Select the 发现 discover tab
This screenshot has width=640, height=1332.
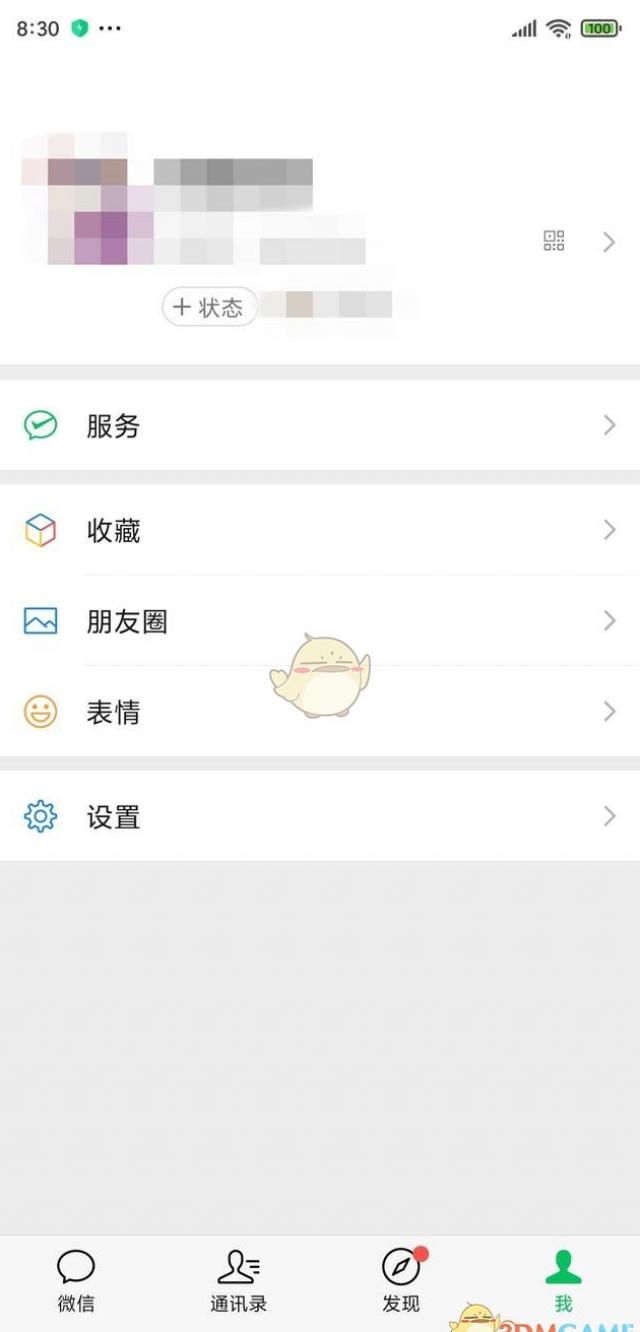coord(401,1281)
